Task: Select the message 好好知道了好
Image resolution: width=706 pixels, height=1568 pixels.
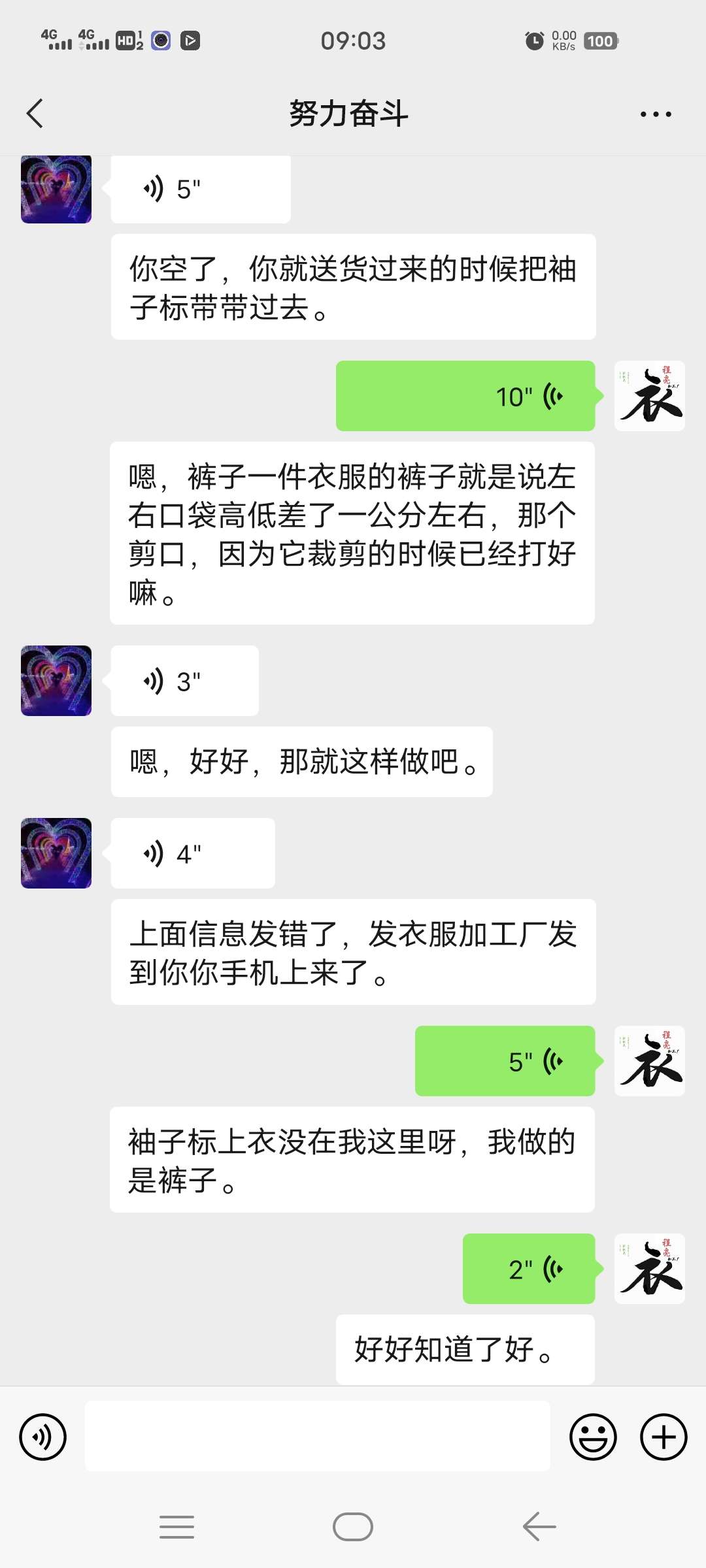Action: [x=465, y=1350]
